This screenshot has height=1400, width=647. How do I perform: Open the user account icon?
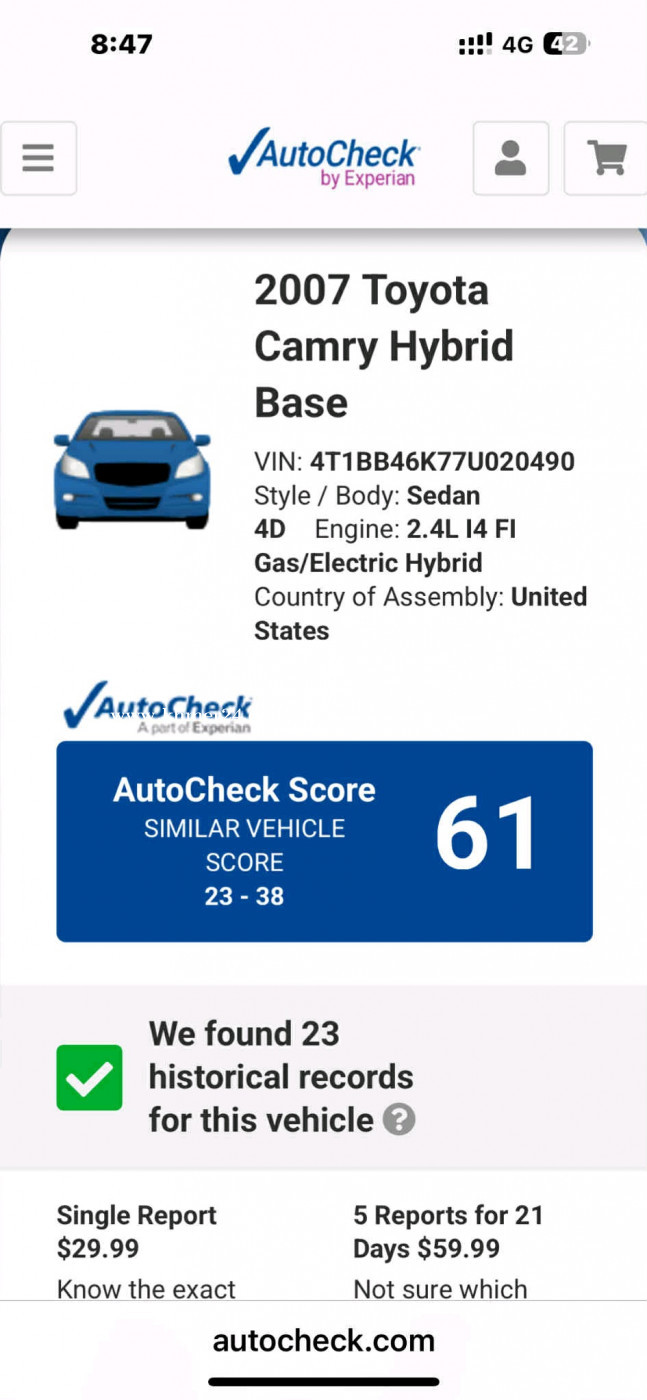tap(510, 158)
